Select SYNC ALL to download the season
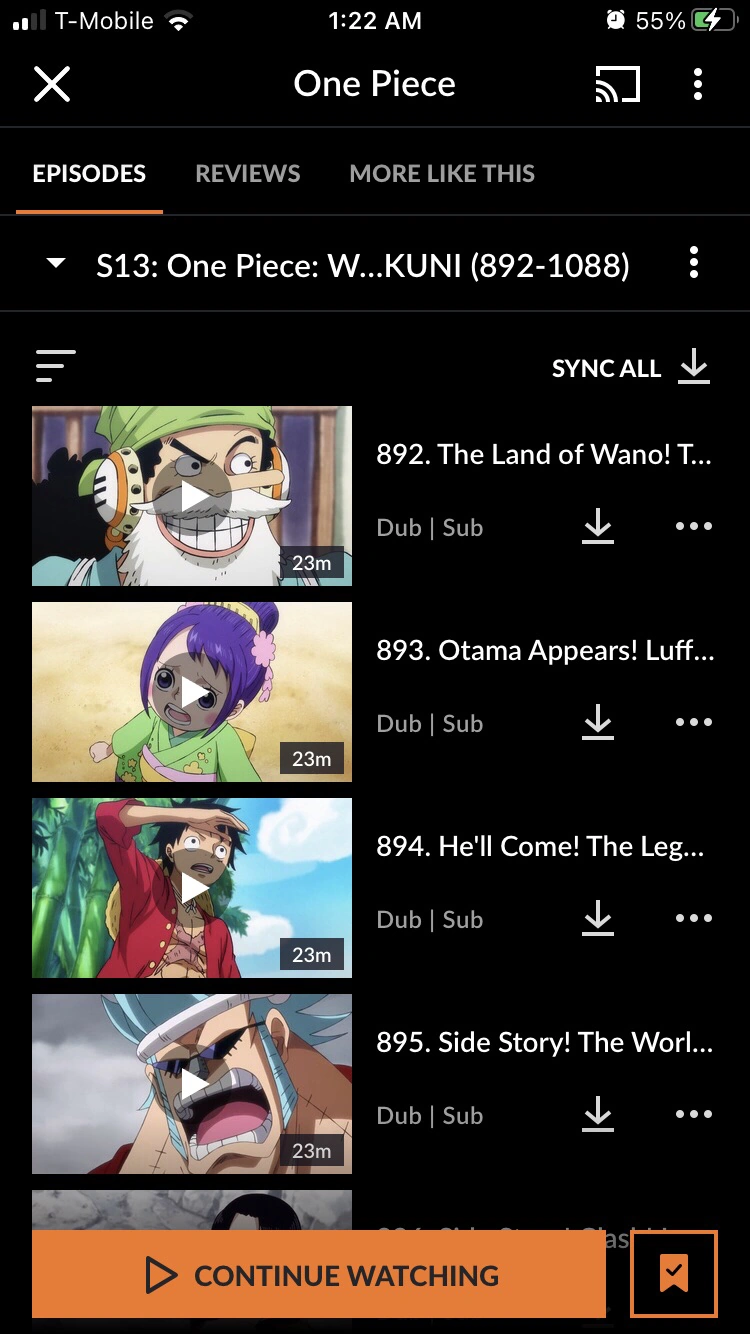Image resolution: width=750 pixels, height=1334 pixels. tap(606, 368)
